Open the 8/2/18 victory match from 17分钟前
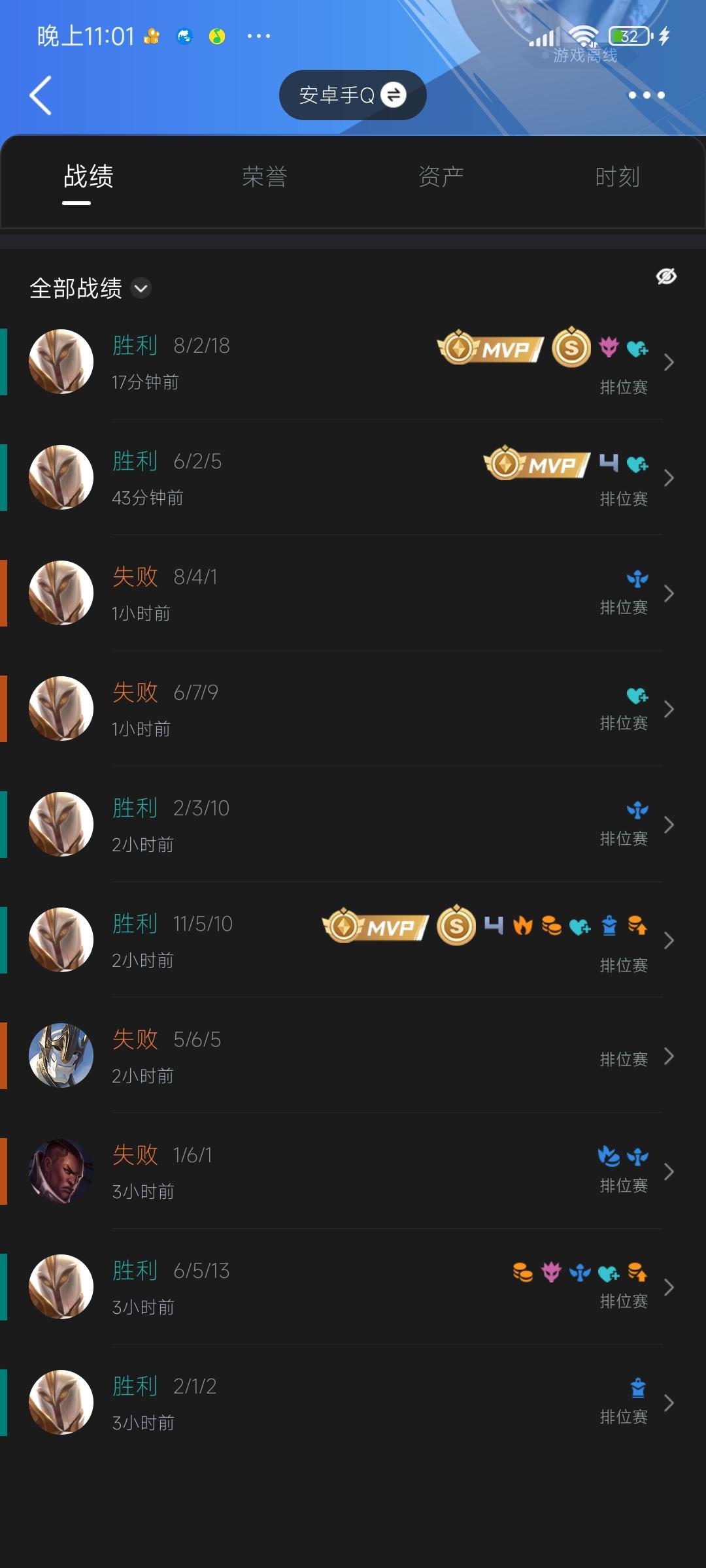Viewport: 706px width, 1568px height. (x=353, y=362)
